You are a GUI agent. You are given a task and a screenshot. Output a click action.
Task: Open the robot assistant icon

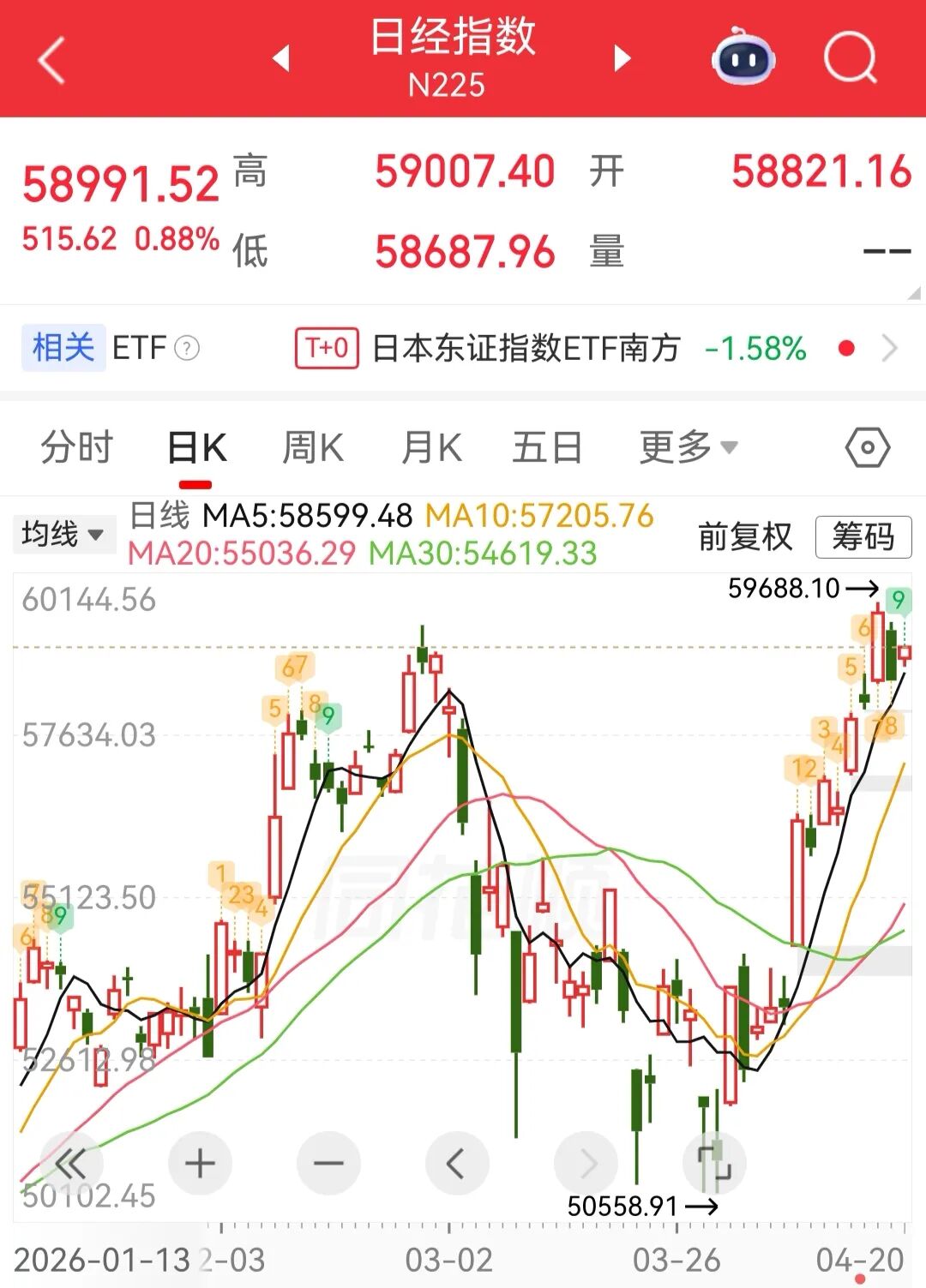(743, 58)
